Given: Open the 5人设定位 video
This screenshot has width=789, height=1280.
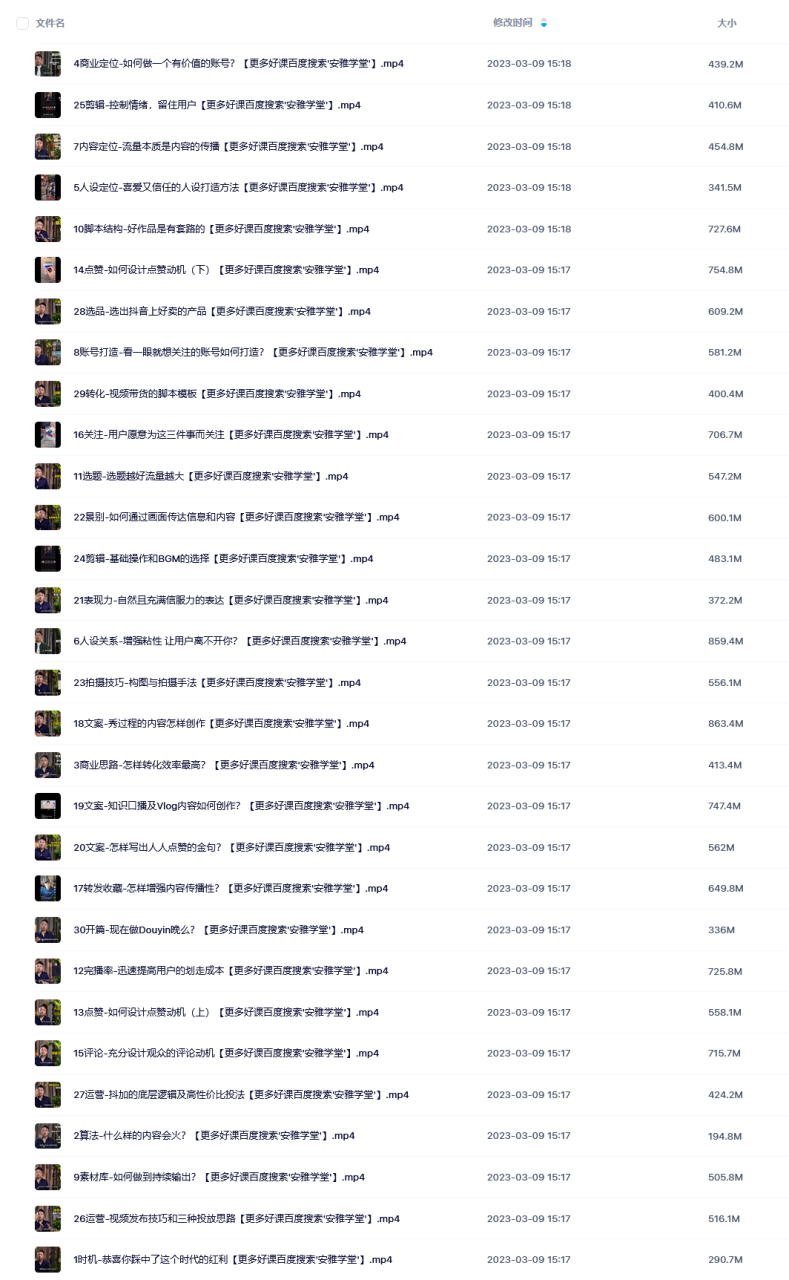Looking at the screenshot, I should point(238,188).
